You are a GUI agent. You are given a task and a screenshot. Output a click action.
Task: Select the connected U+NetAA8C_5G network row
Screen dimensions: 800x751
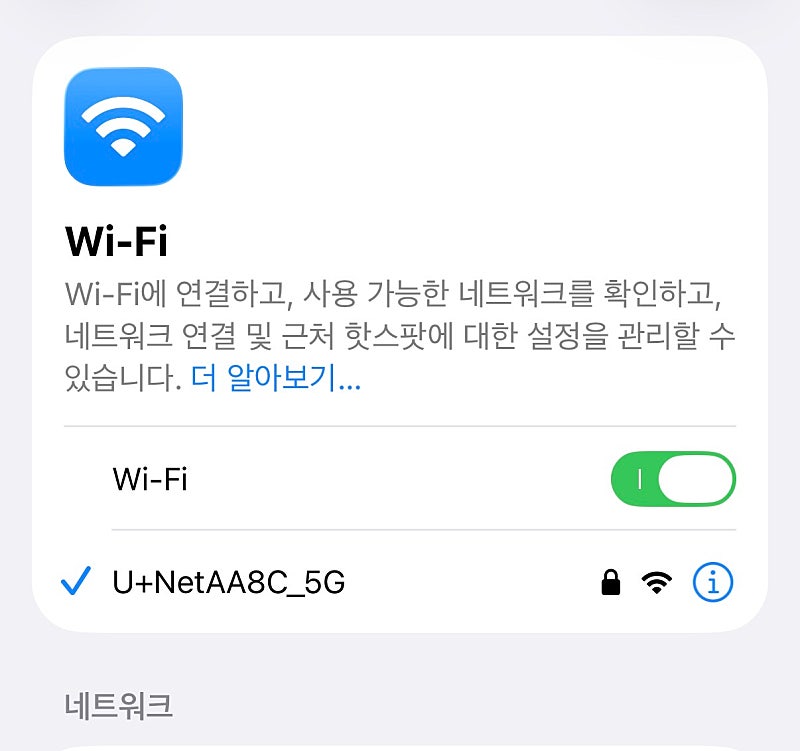(x=399, y=582)
